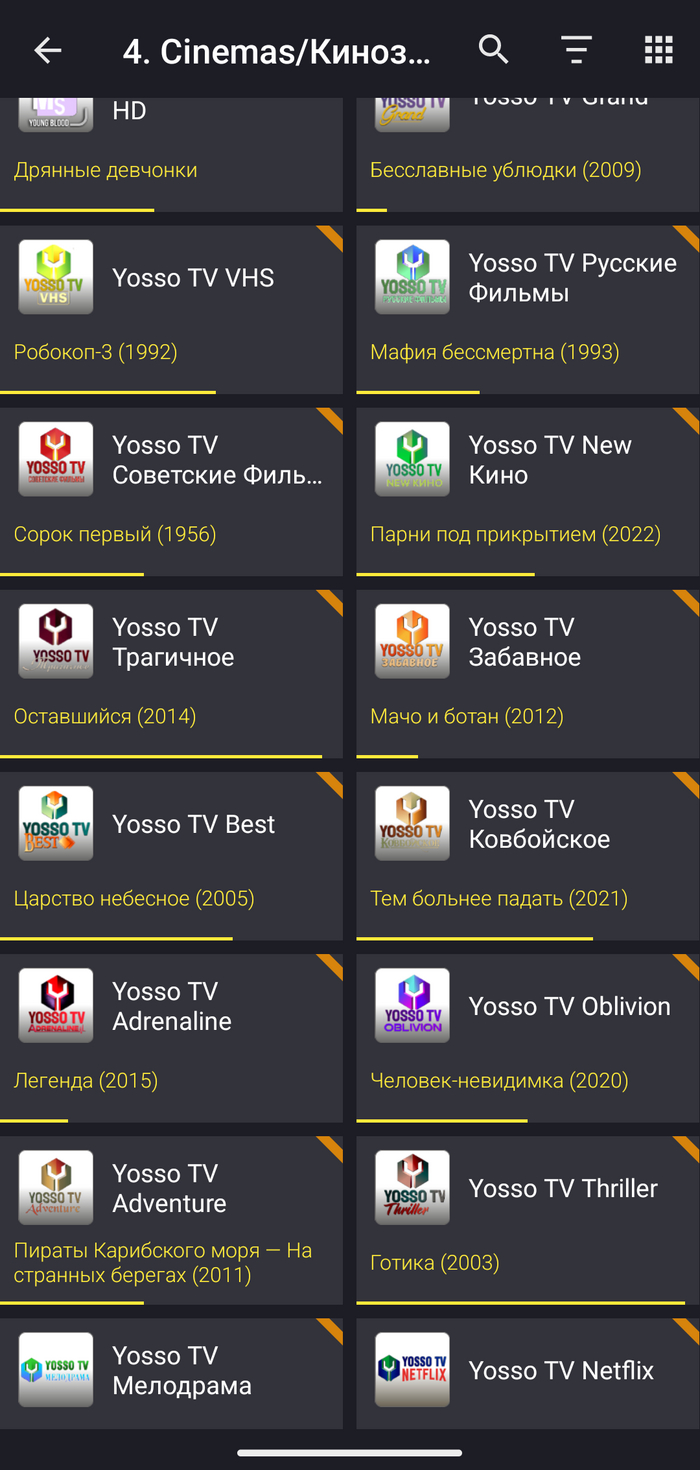
Task: Watch Yosso TV Ковбойское channel
Action: click(527, 855)
